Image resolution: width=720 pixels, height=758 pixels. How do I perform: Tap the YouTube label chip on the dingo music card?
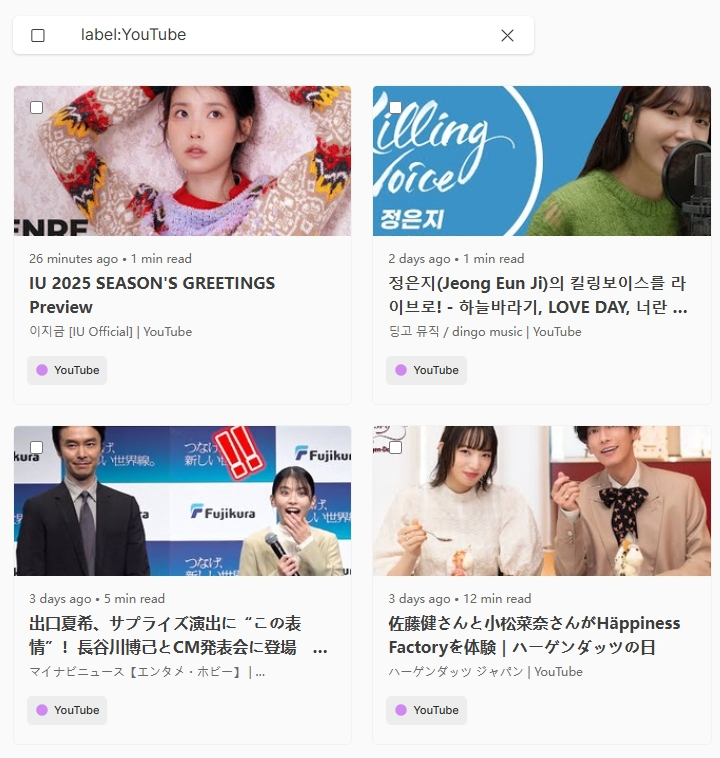coord(426,370)
